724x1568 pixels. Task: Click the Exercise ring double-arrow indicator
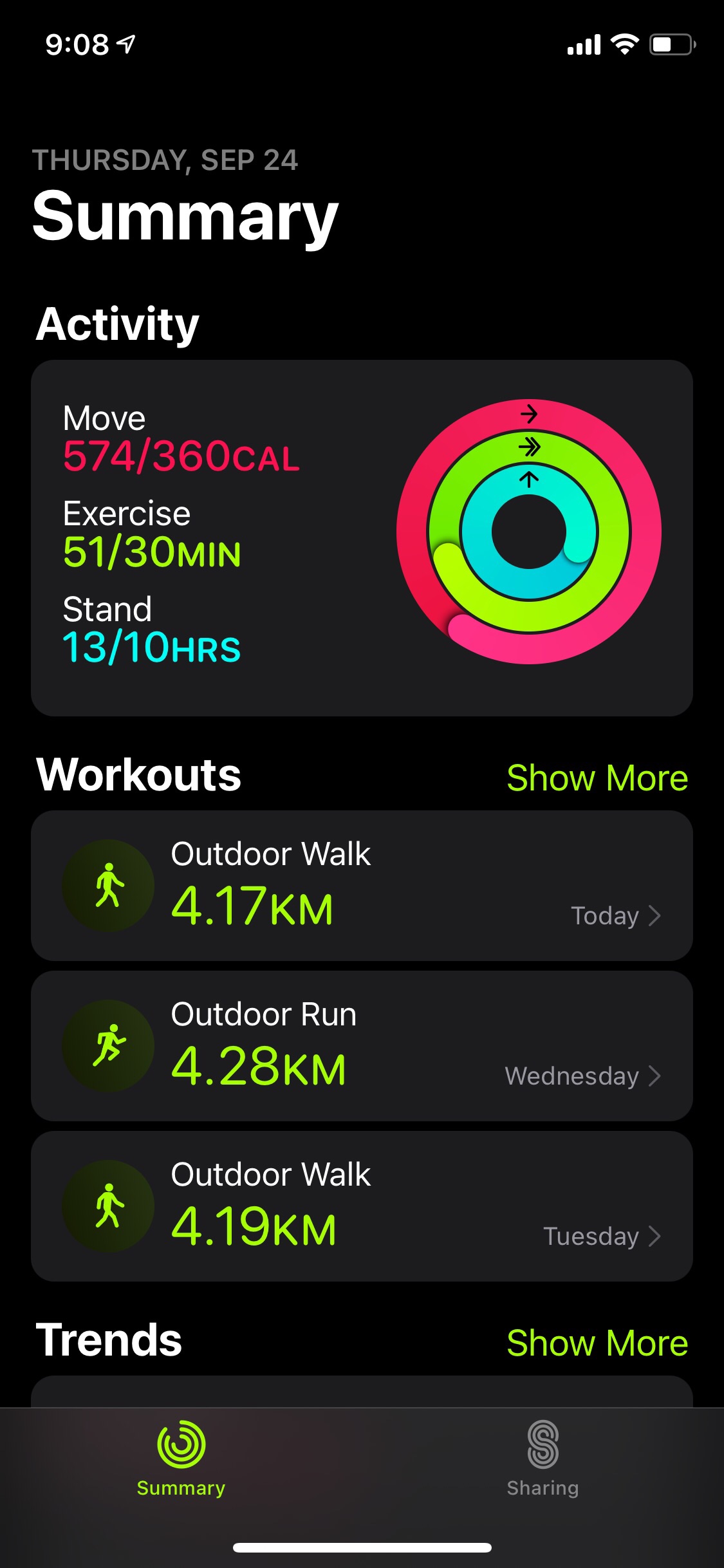pos(530,445)
